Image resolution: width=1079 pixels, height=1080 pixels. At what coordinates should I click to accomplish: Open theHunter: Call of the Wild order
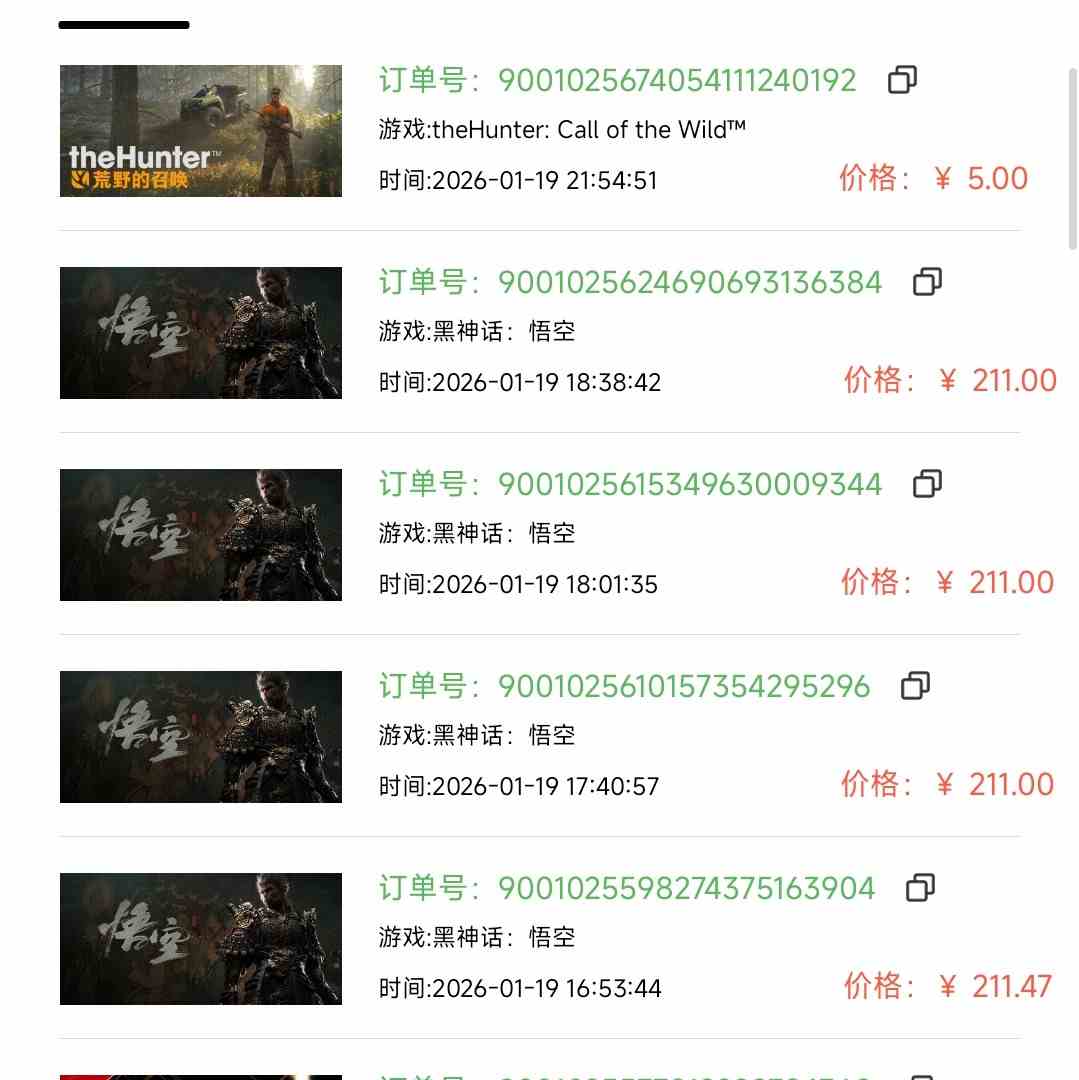(x=201, y=131)
